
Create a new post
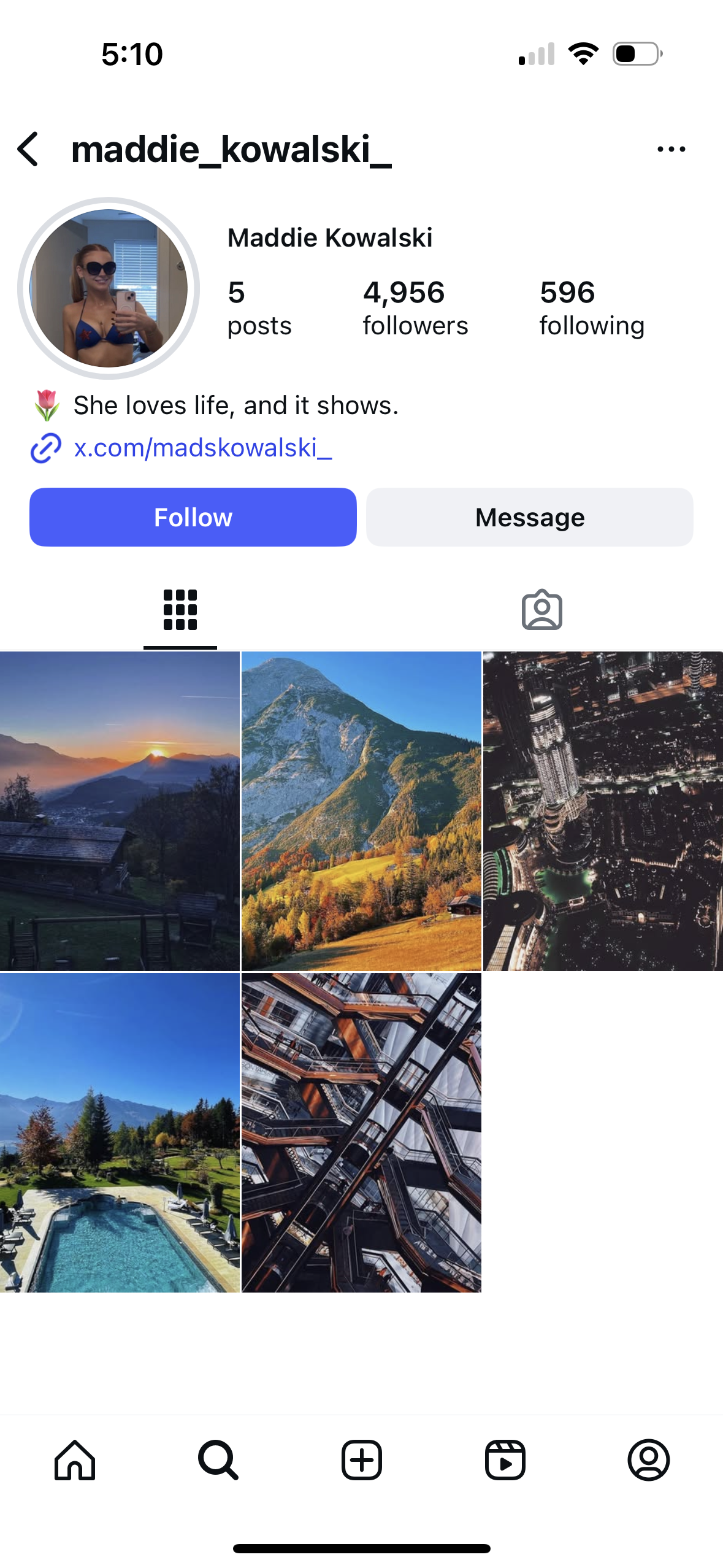tap(361, 1460)
